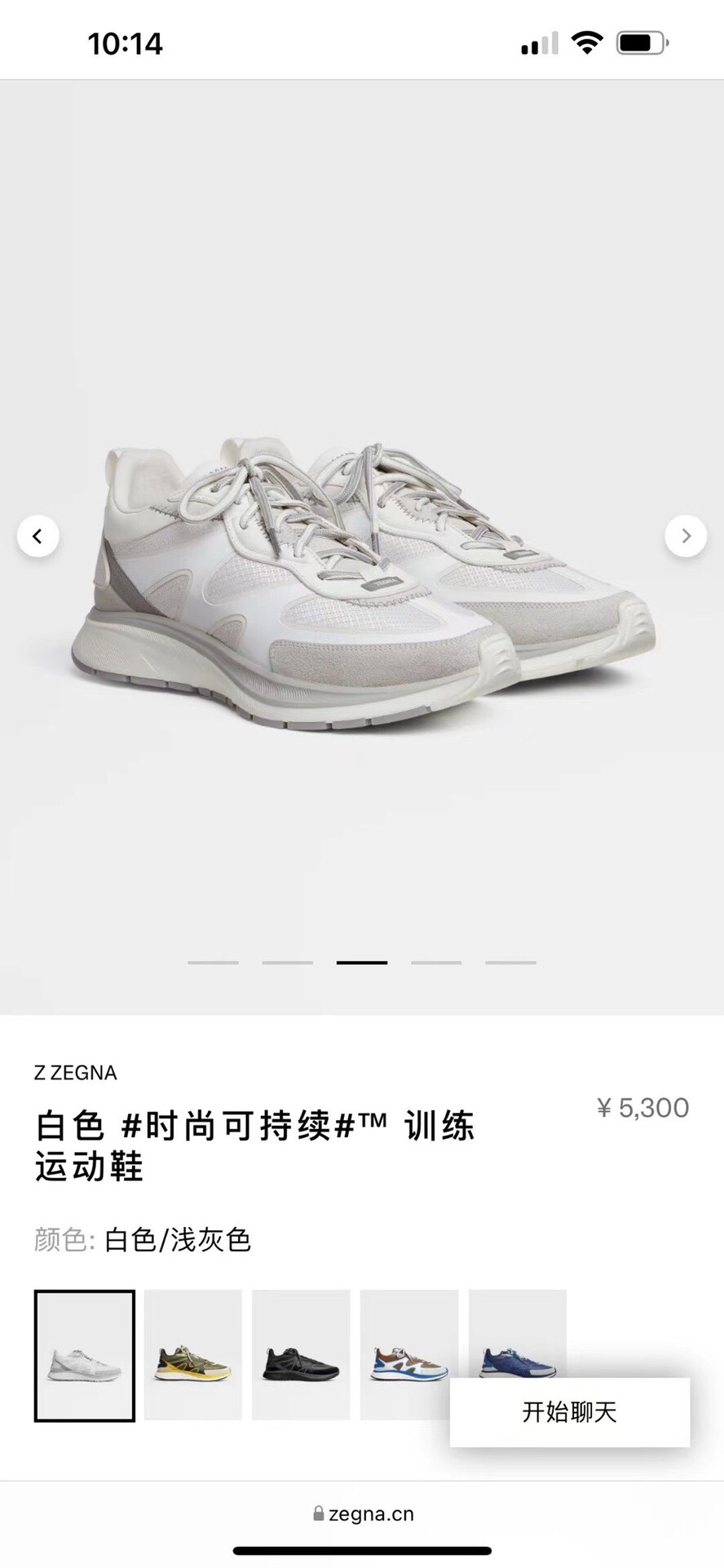The height and width of the screenshot is (1568, 724).
Task: Show the next product image
Action: click(686, 536)
